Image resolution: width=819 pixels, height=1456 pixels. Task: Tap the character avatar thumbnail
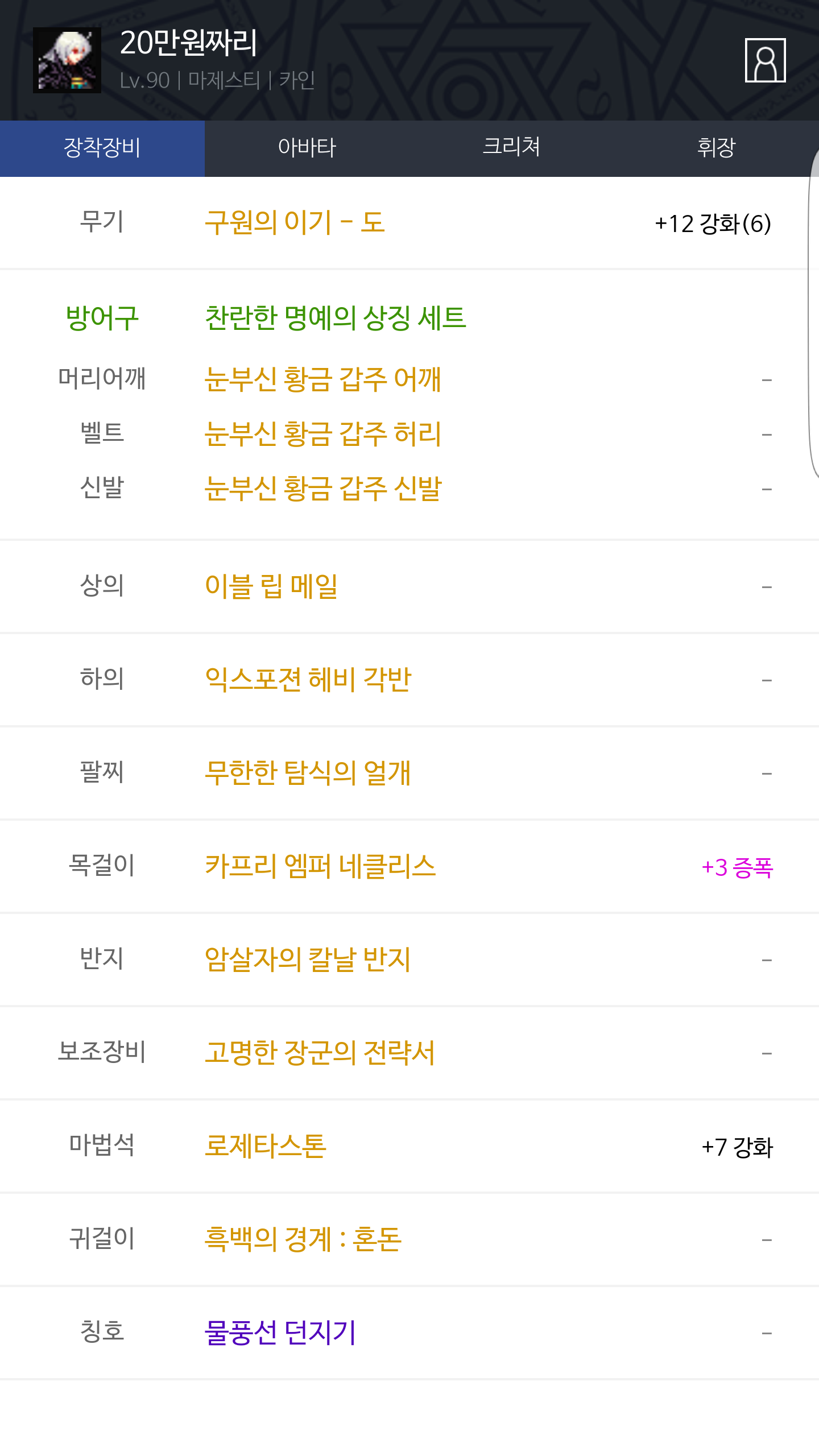pos(67,60)
